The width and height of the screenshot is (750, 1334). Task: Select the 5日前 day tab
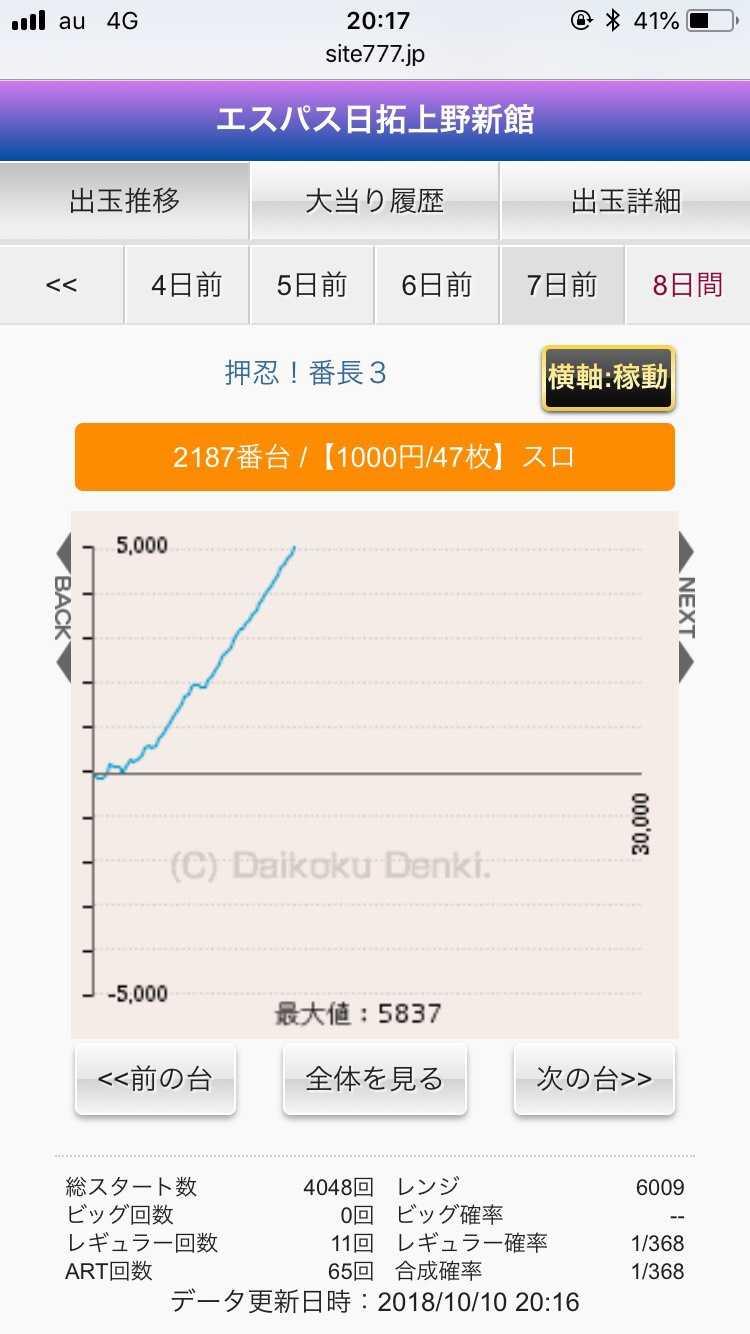point(312,285)
